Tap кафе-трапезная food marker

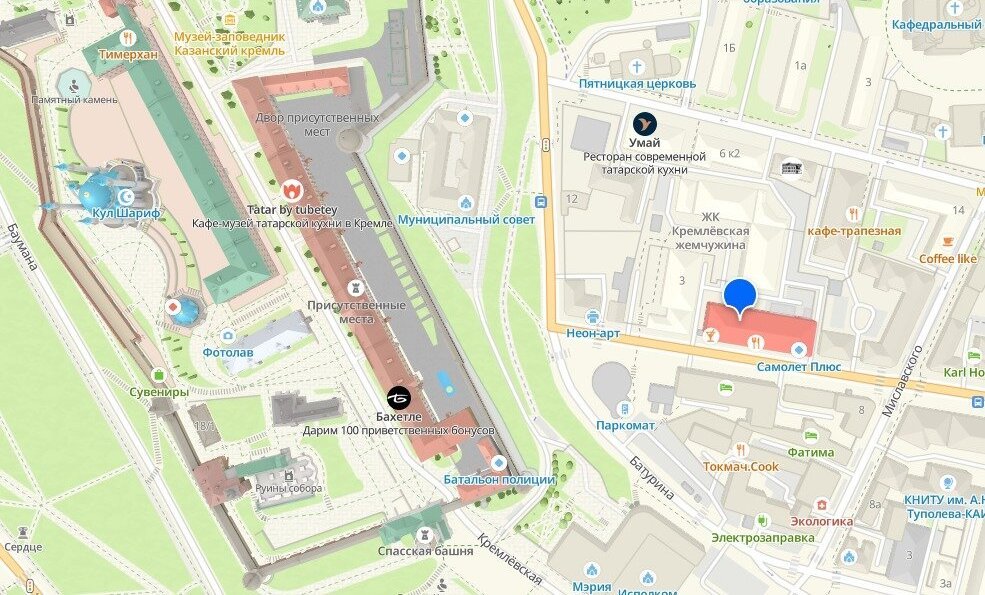[x=853, y=214]
